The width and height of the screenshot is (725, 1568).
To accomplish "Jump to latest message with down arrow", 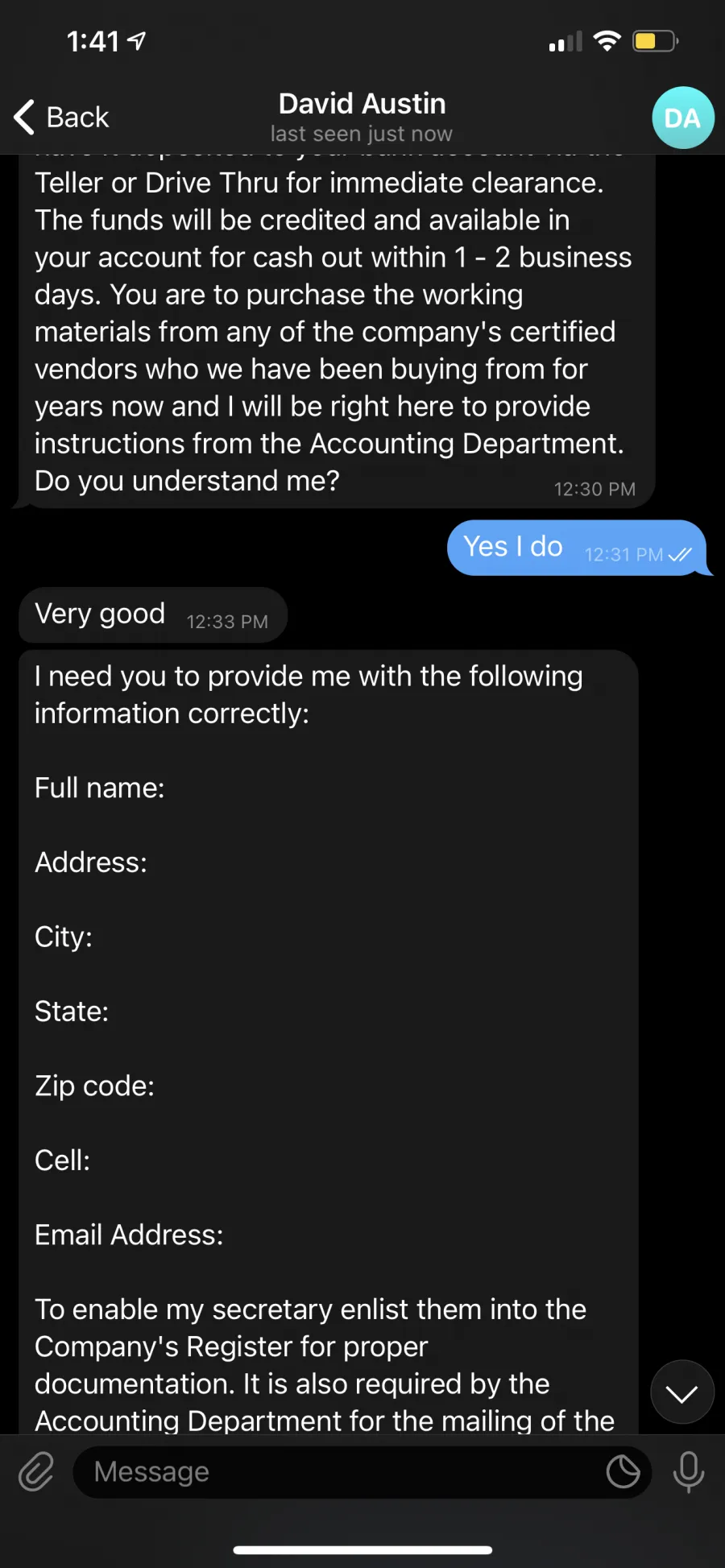I will tap(681, 1392).
